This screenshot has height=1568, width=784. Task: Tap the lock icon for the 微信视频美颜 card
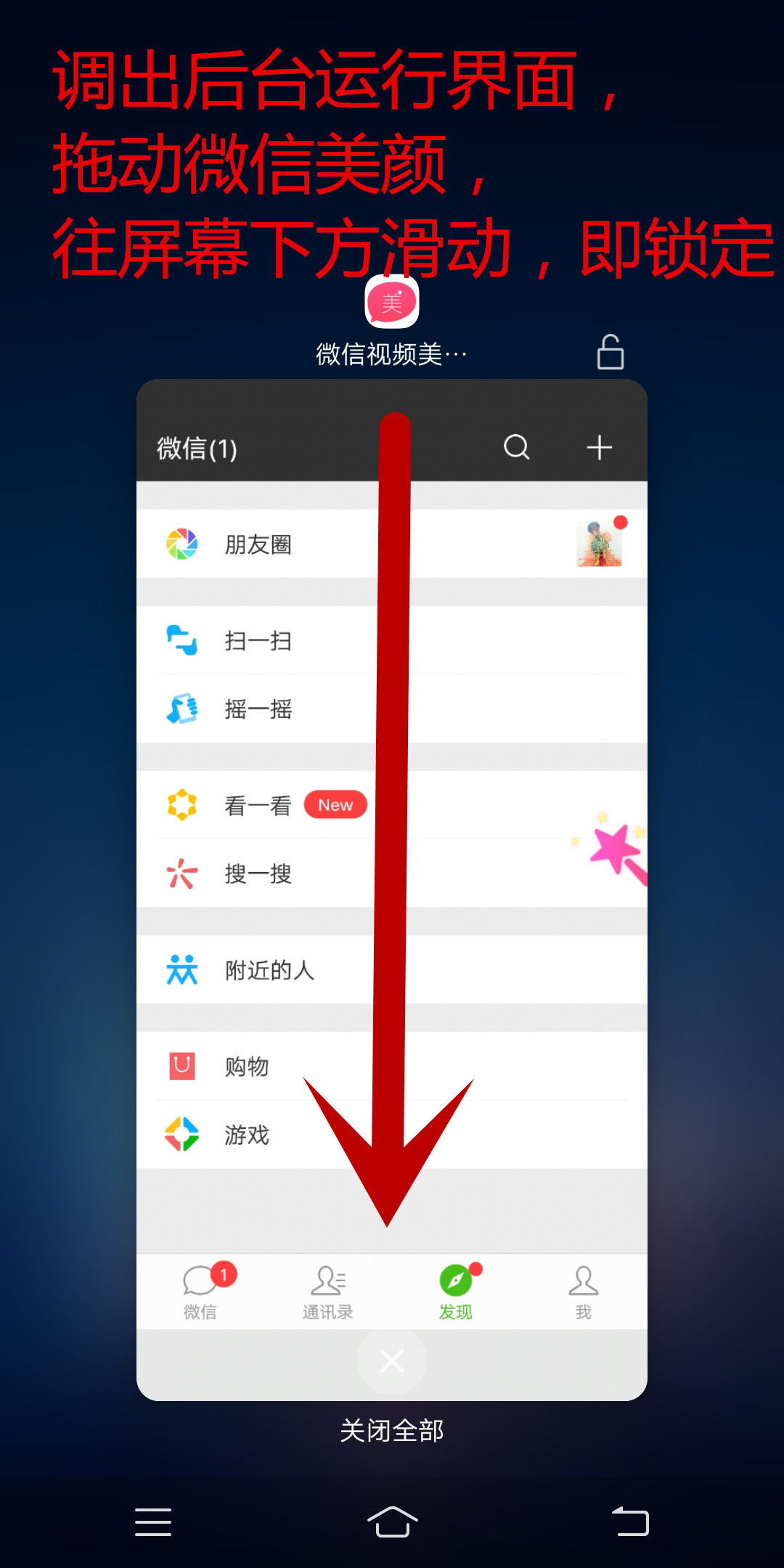coord(610,353)
